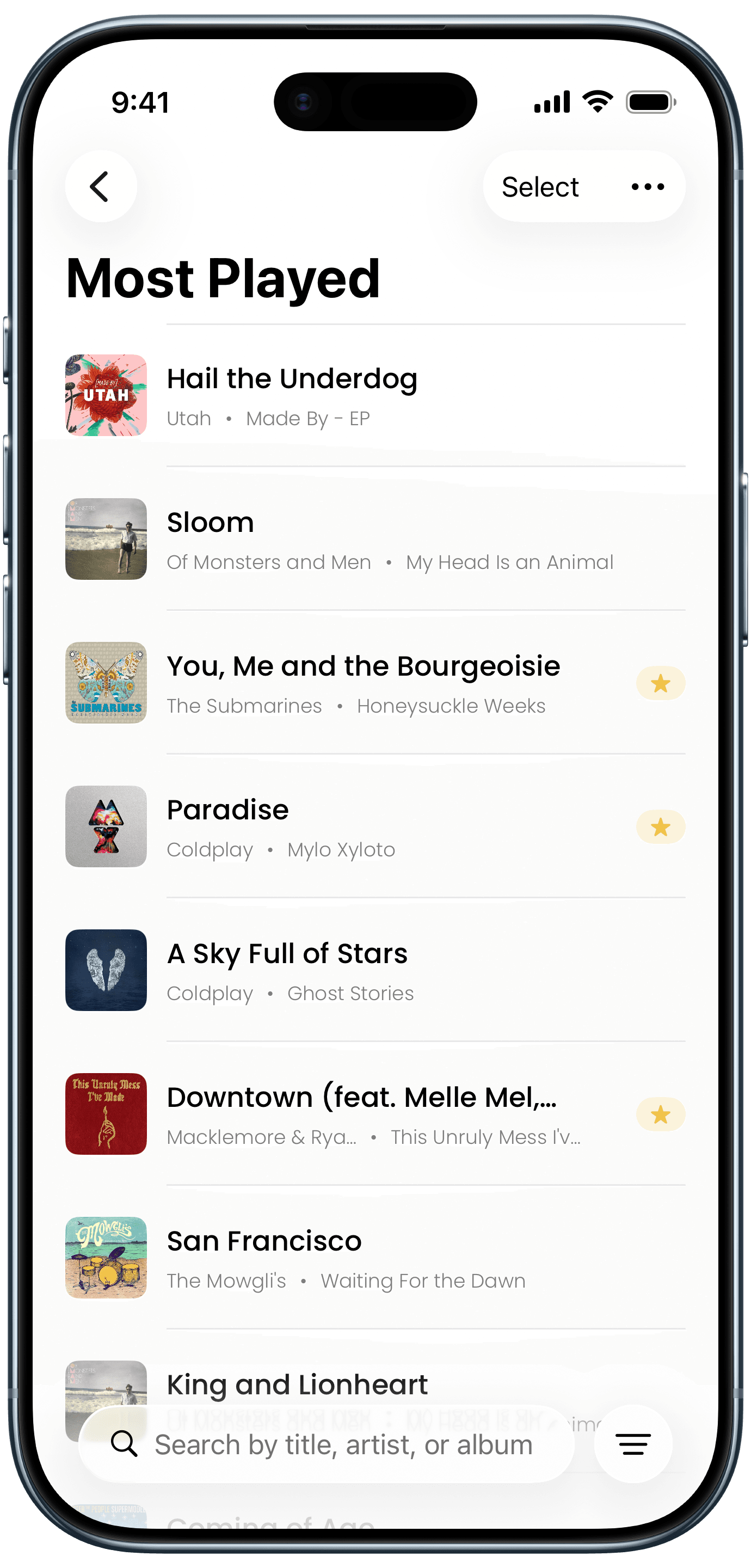The height and width of the screenshot is (1568, 751).
Task: Open the three-dot overflow menu
Action: coord(648,187)
